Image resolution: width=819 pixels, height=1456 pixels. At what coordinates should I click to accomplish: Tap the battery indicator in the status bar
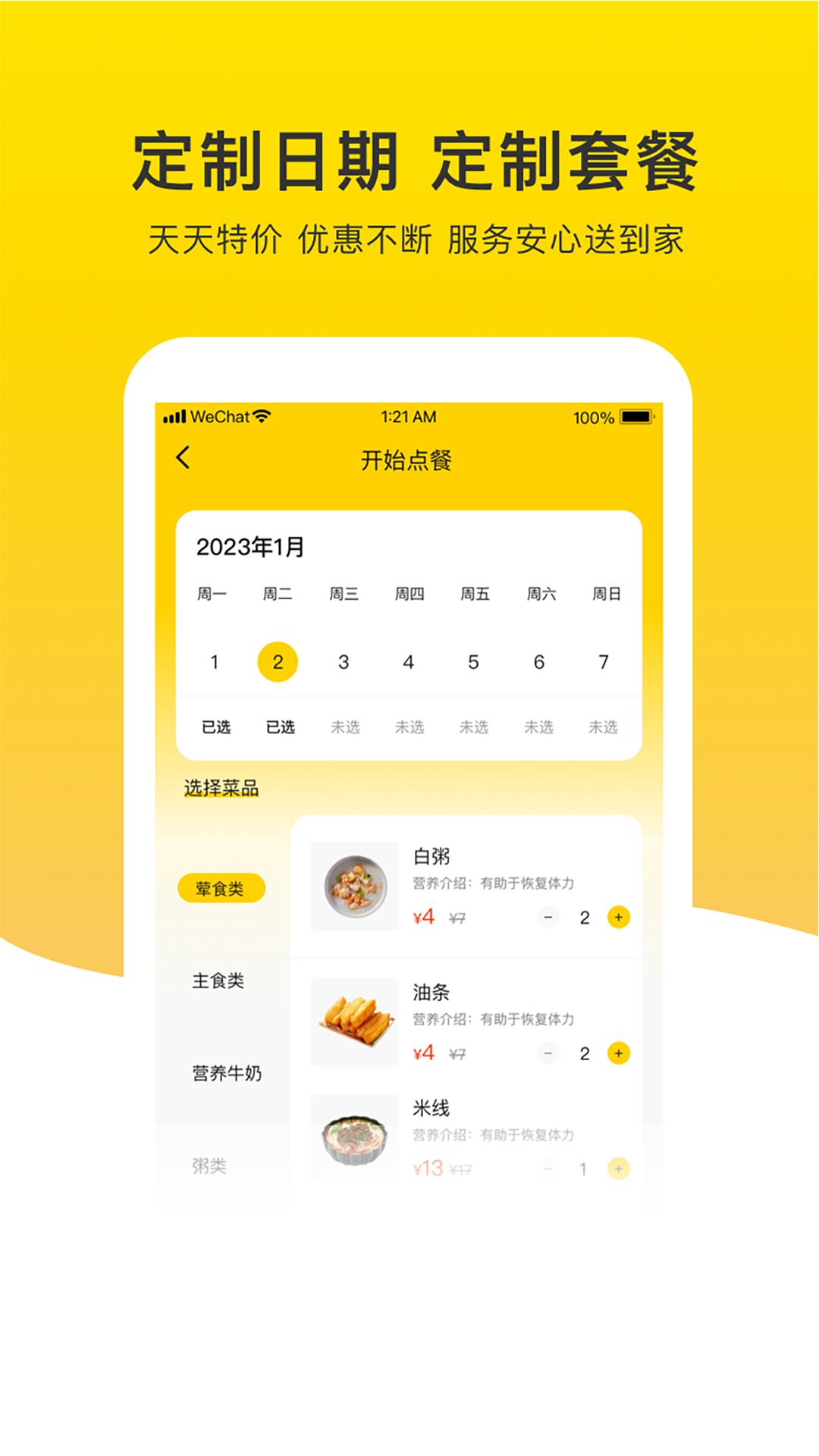click(637, 415)
